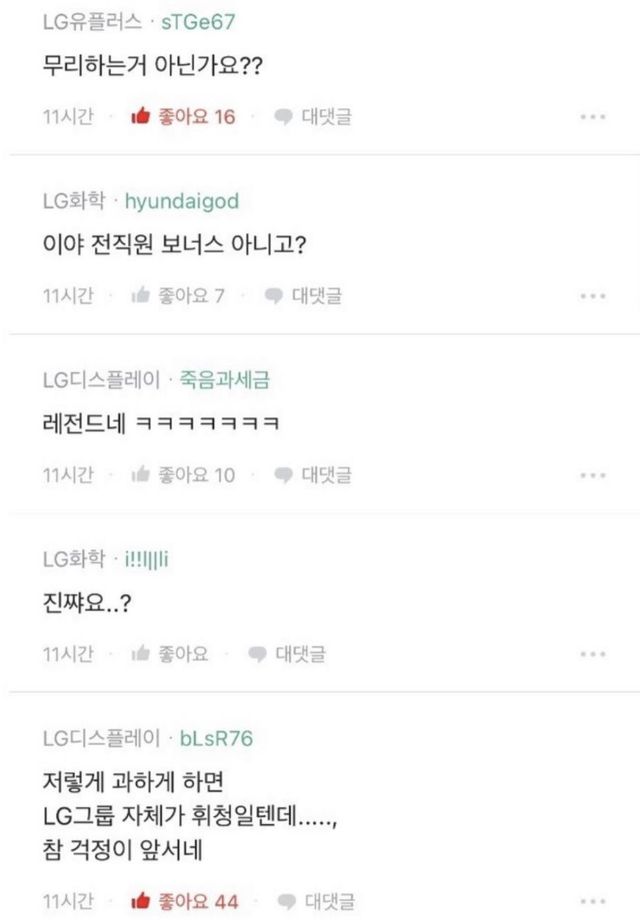The height and width of the screenshot is (920, 640).
Task: Show more options for 죽음과세금's comment
Action: (592, 475)
